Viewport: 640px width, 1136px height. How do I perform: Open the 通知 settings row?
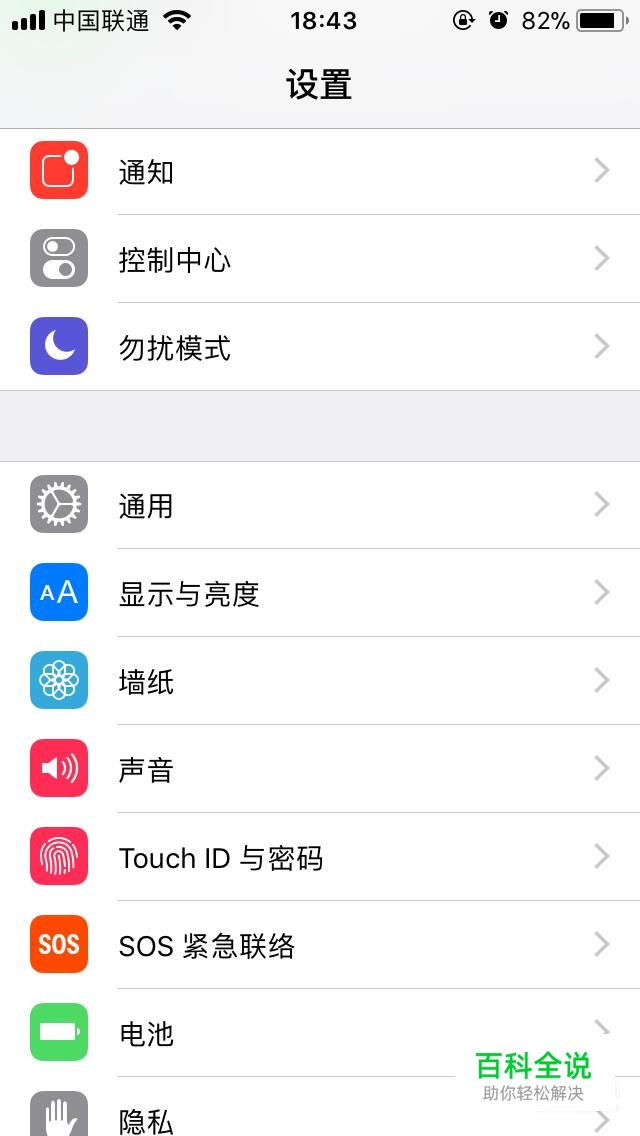pyautogui.click(x=320, y=171)
